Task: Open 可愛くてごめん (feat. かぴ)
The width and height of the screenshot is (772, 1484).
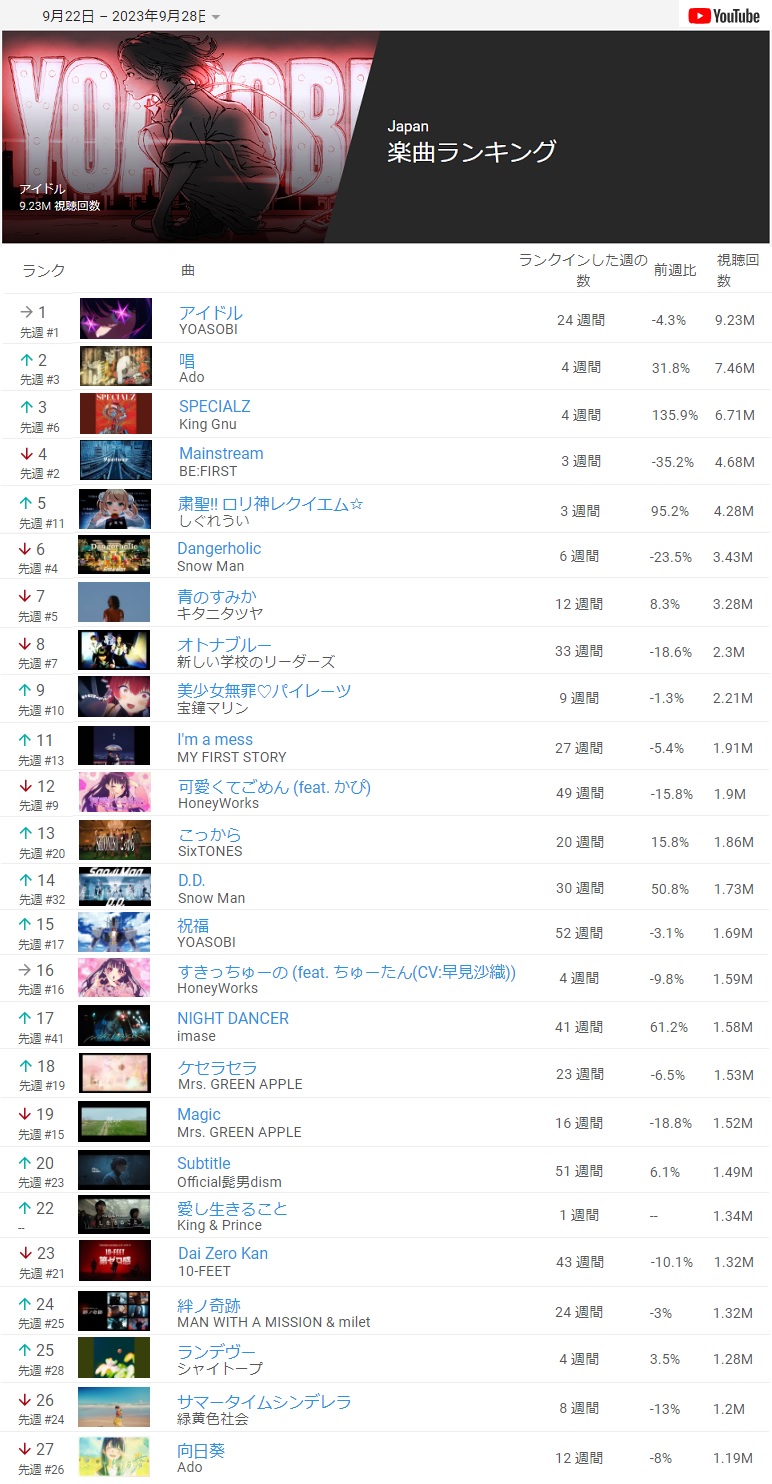Action: [274, 787]
